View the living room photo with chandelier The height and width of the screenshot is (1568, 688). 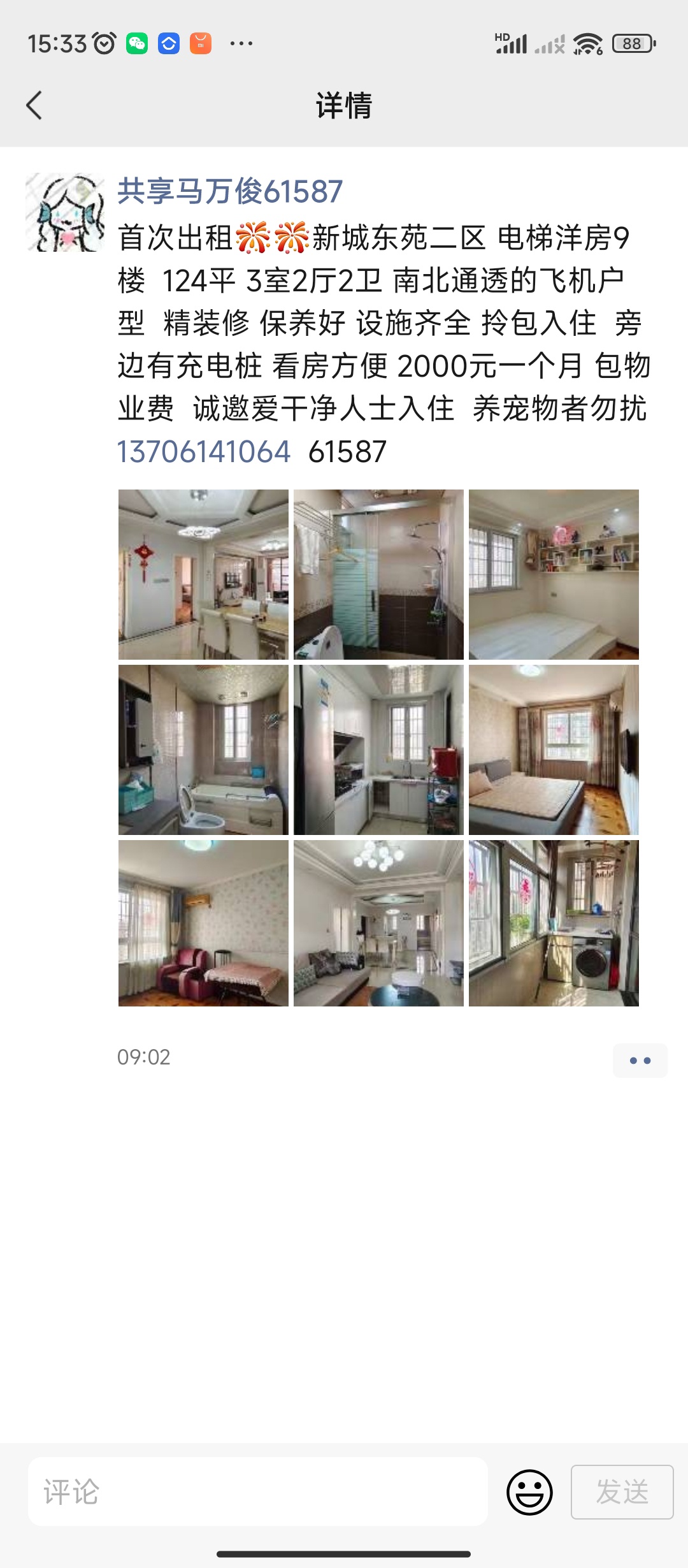pyautogui.click(x=378, y=923)
